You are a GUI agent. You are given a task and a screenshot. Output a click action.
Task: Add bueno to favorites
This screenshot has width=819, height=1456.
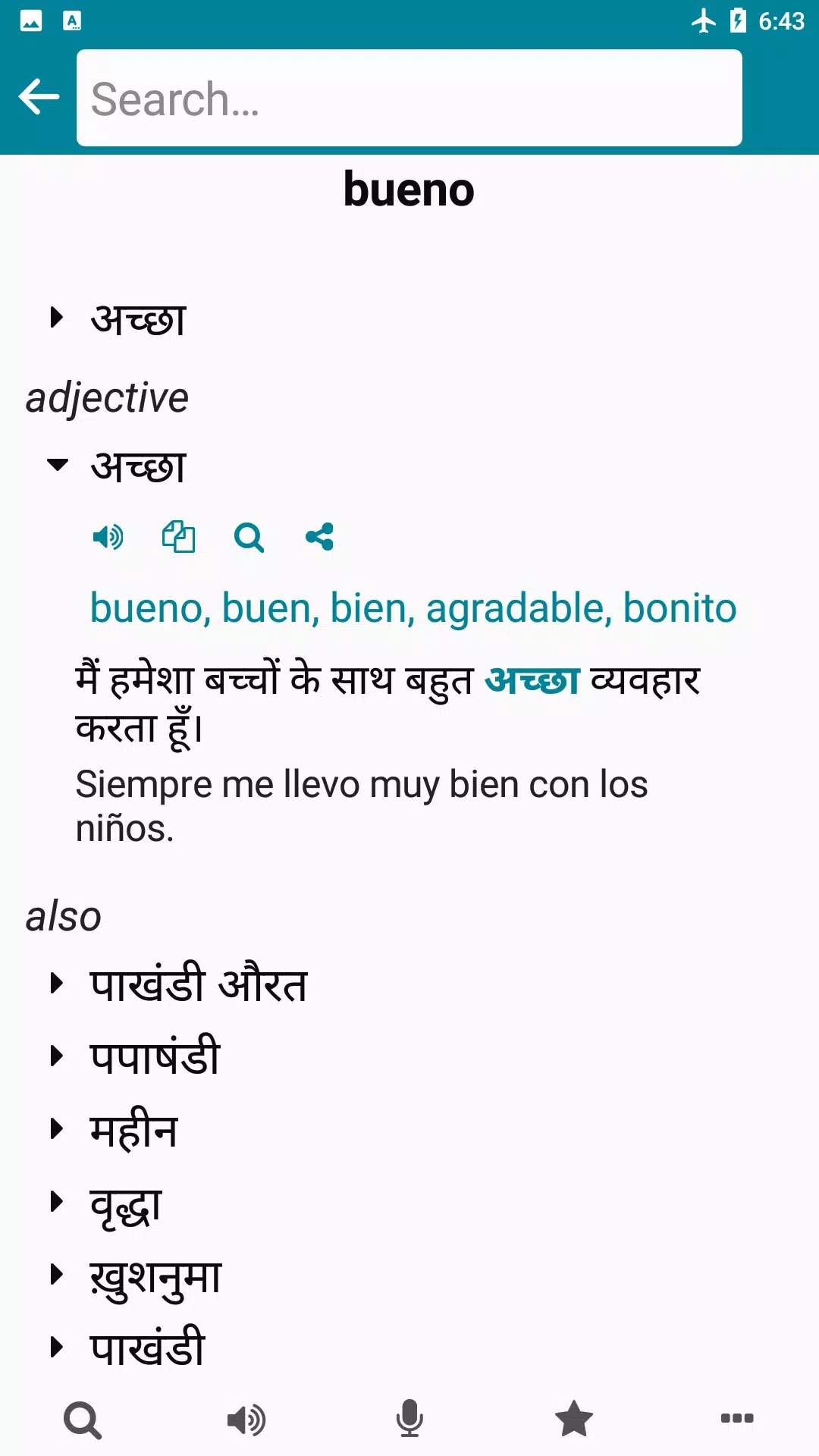[x=573, y=1419]
